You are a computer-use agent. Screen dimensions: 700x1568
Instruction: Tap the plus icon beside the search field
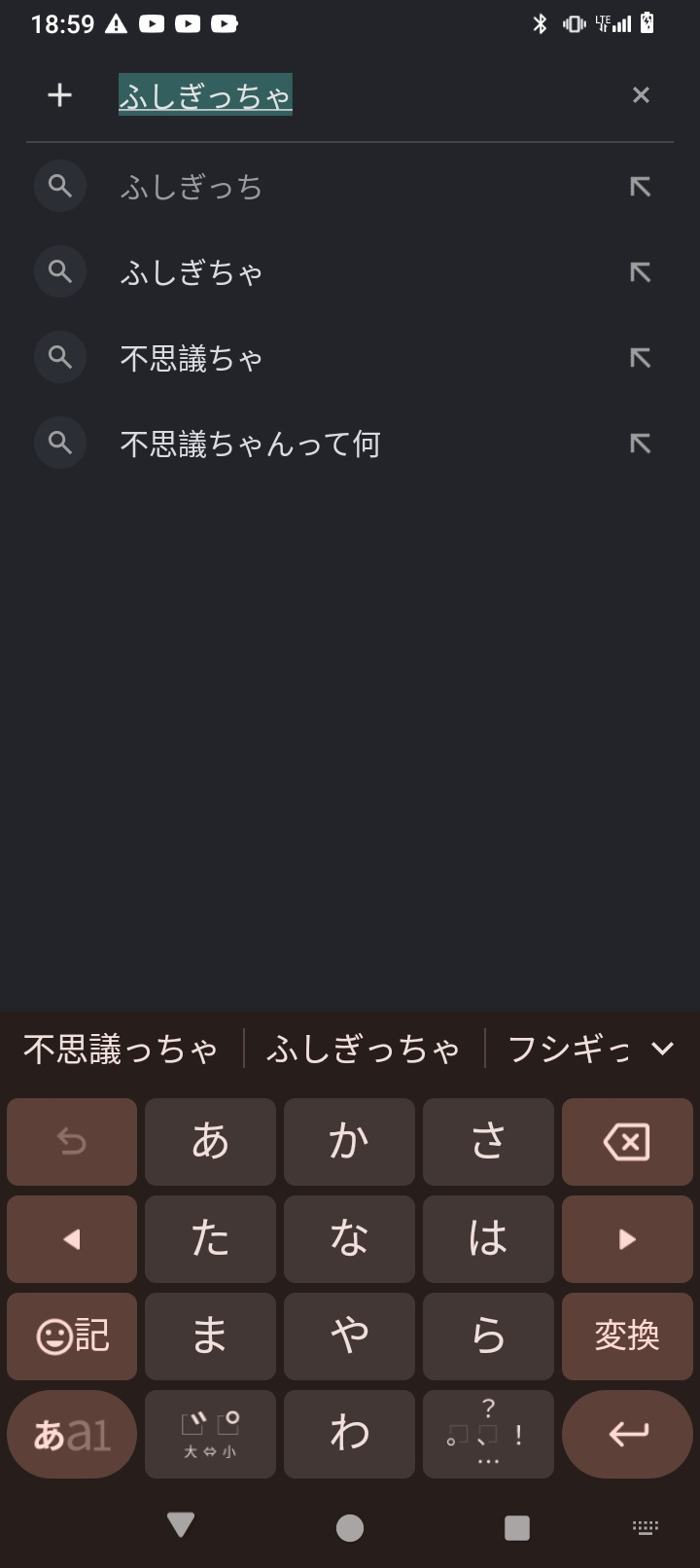coord(59,94)
